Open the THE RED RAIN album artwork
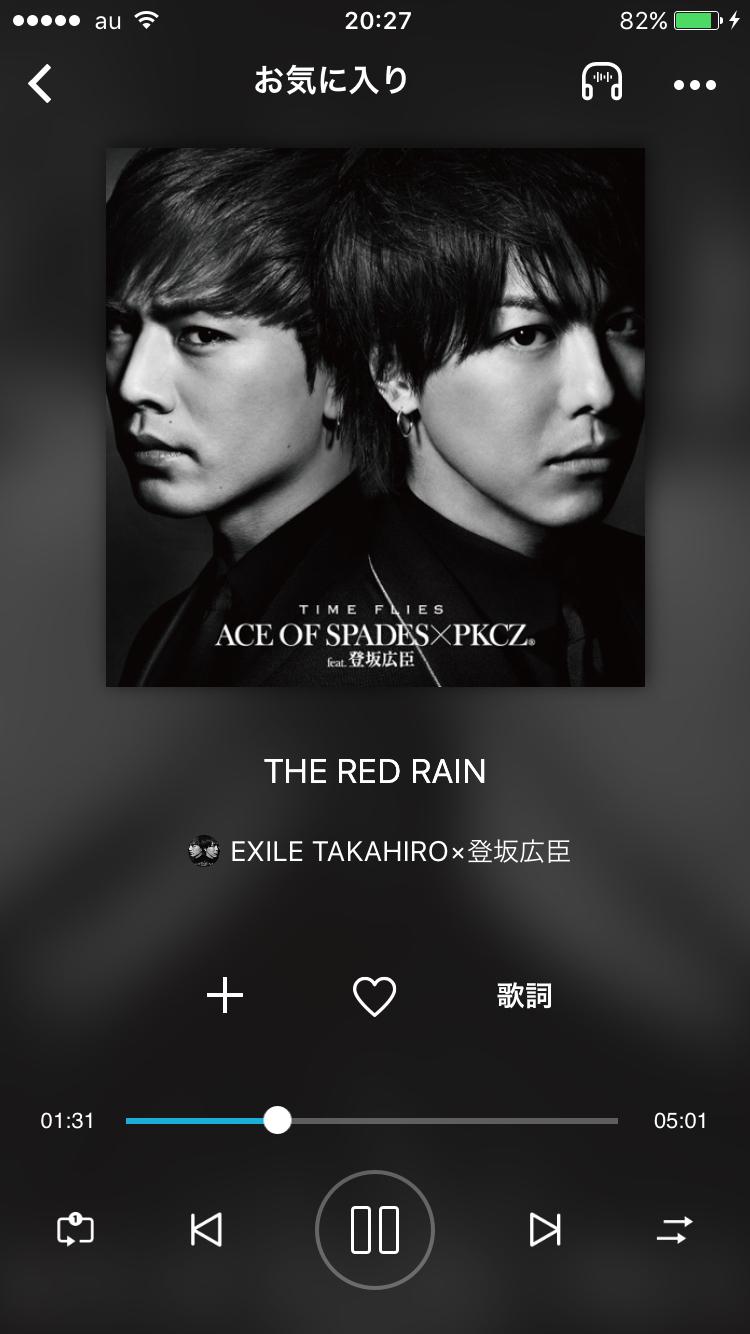This screenshot has width=750, height=1334. point(375,417)
